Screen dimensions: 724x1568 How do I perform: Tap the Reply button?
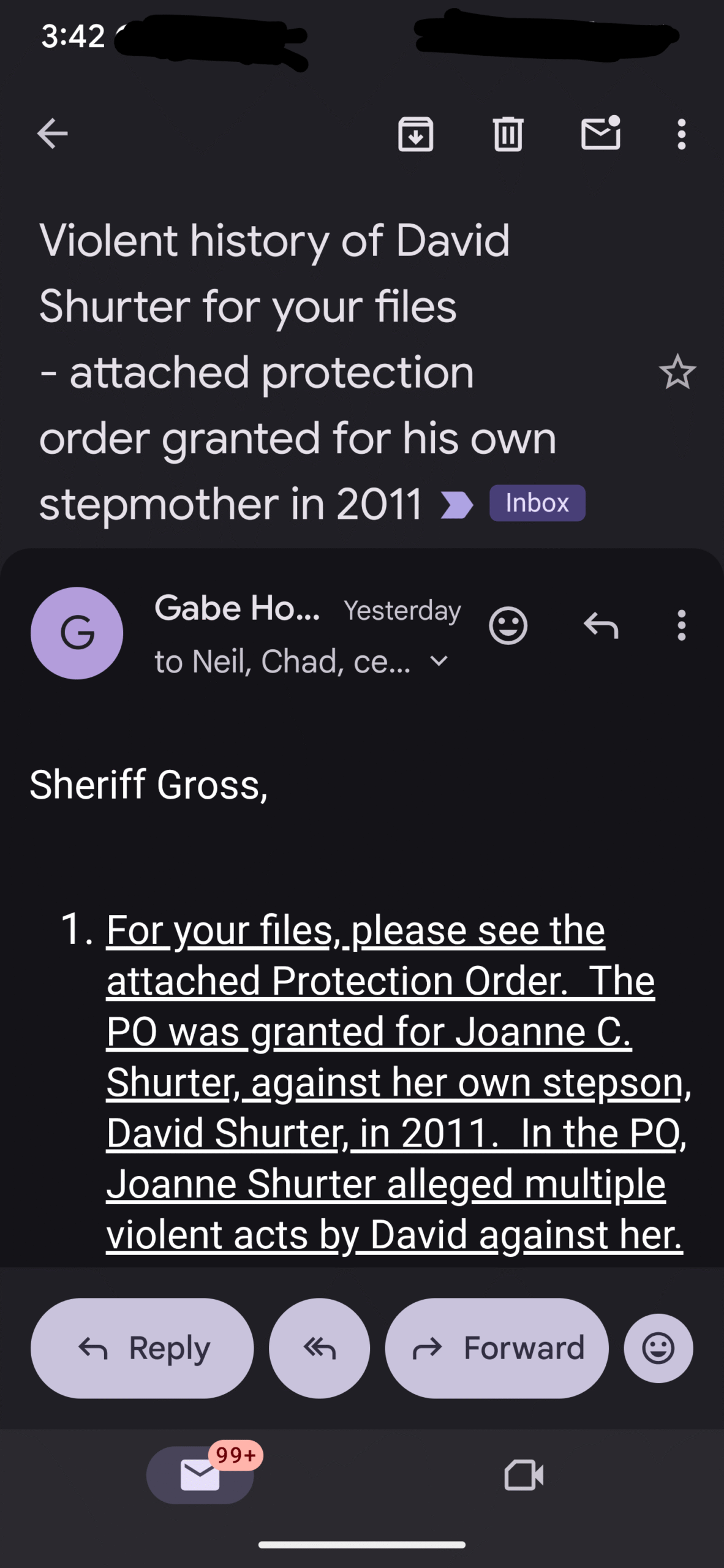pos(142,1348)
